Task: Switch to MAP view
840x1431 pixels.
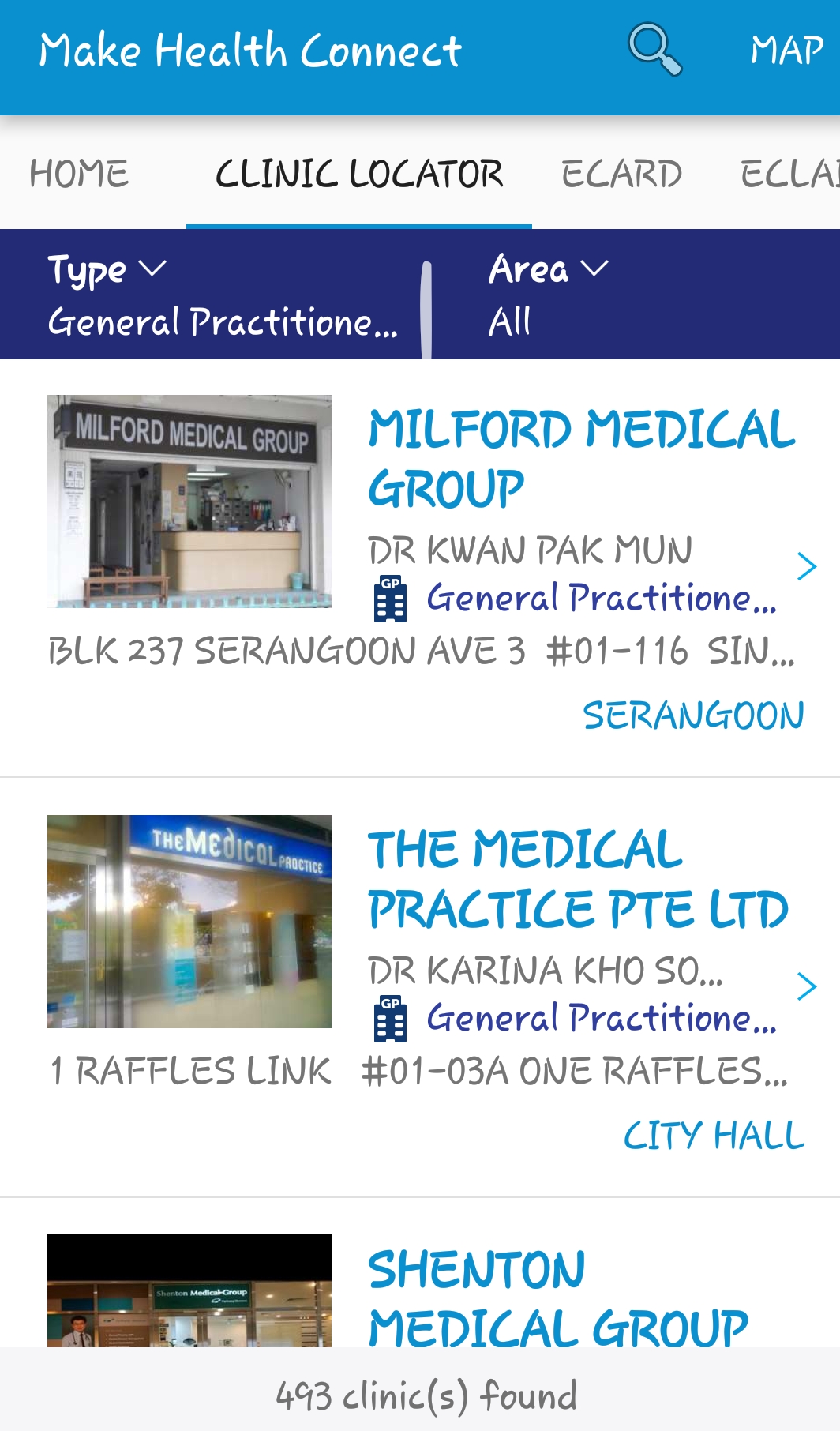Action: click(x=786, y=51)
